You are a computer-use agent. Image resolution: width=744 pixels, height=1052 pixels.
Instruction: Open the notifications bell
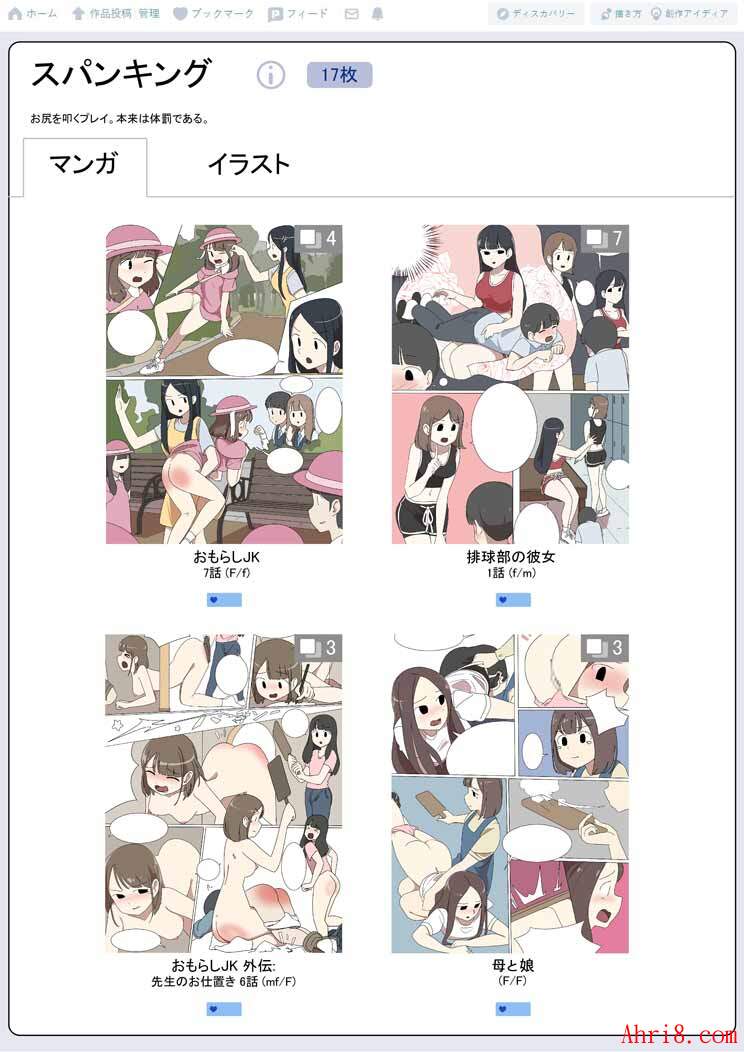[377, 14]
